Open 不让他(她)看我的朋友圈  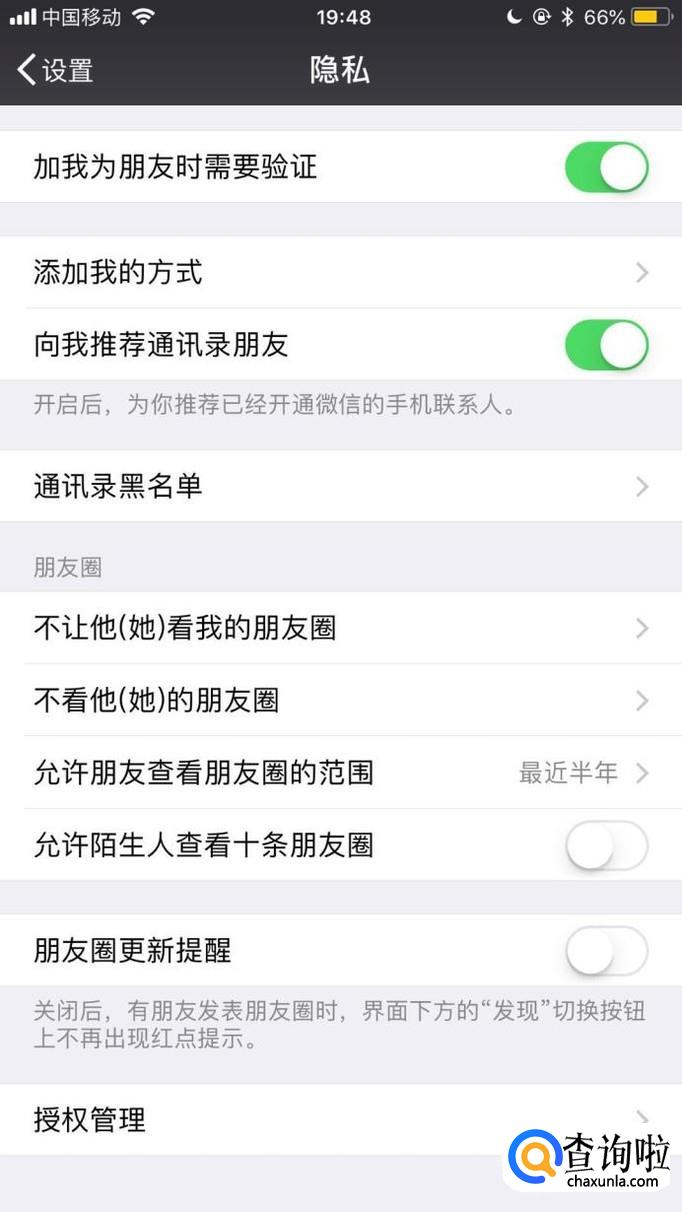pos(340,628)
